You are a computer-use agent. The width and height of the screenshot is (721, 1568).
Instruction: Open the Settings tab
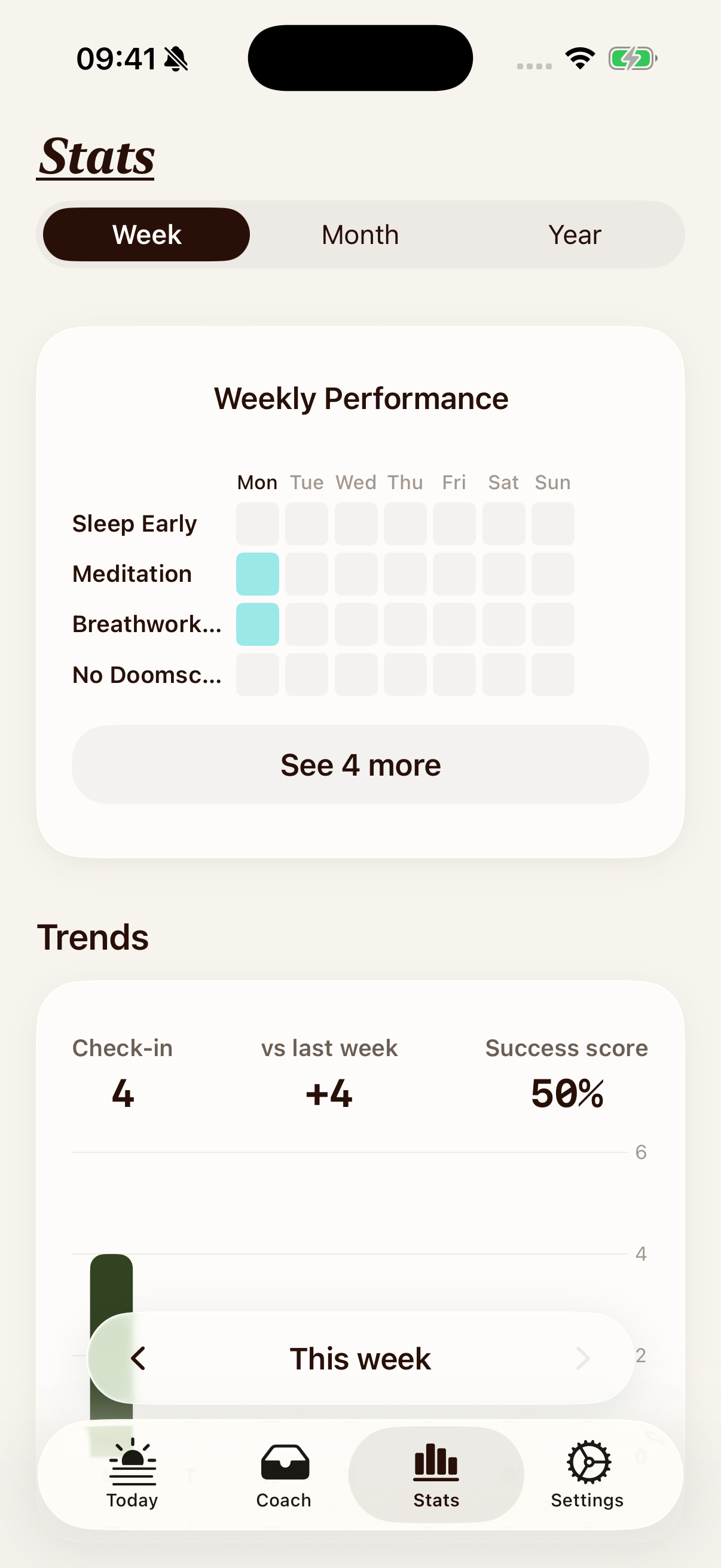coord(587,1474)
